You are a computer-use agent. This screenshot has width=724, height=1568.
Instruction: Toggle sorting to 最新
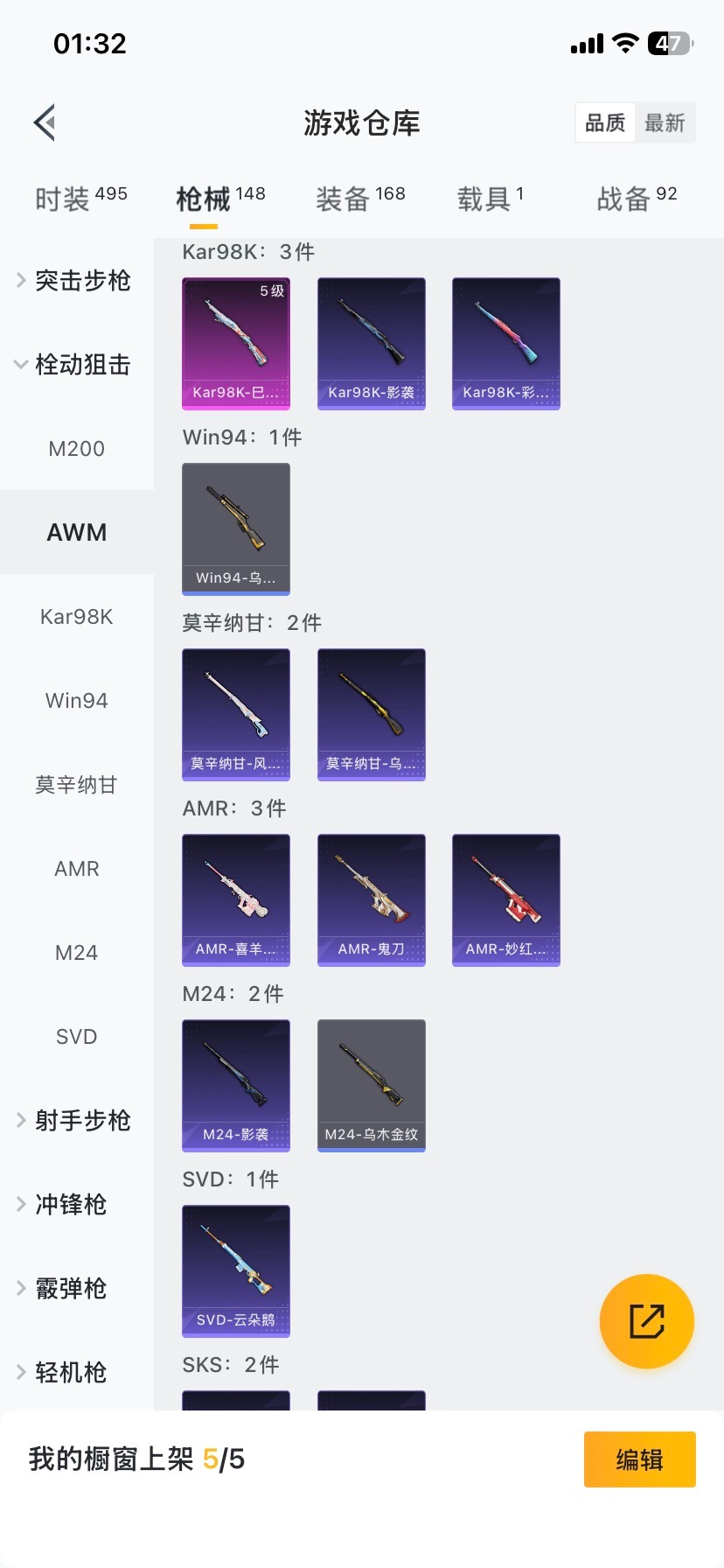pyautogui.click(x=666, y=122)
